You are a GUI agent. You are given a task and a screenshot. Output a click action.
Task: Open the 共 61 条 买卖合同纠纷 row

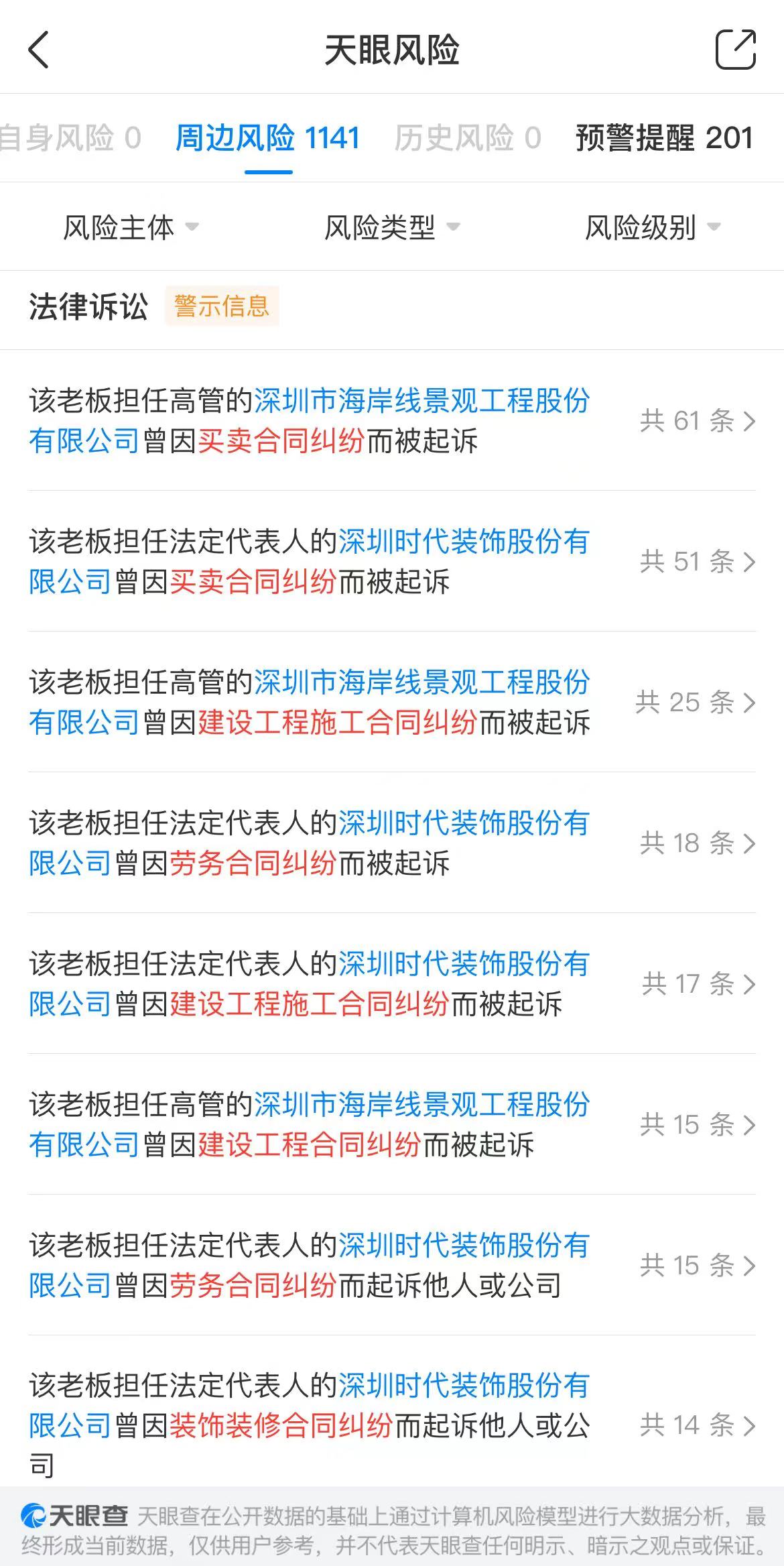tap(392, 421)
